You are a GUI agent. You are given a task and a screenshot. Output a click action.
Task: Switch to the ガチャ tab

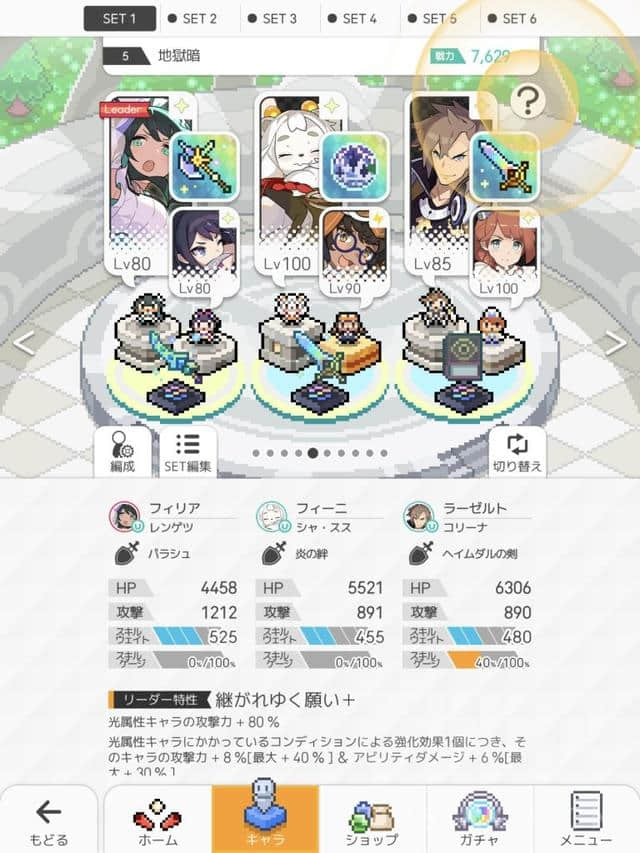(x=481, y=821)
